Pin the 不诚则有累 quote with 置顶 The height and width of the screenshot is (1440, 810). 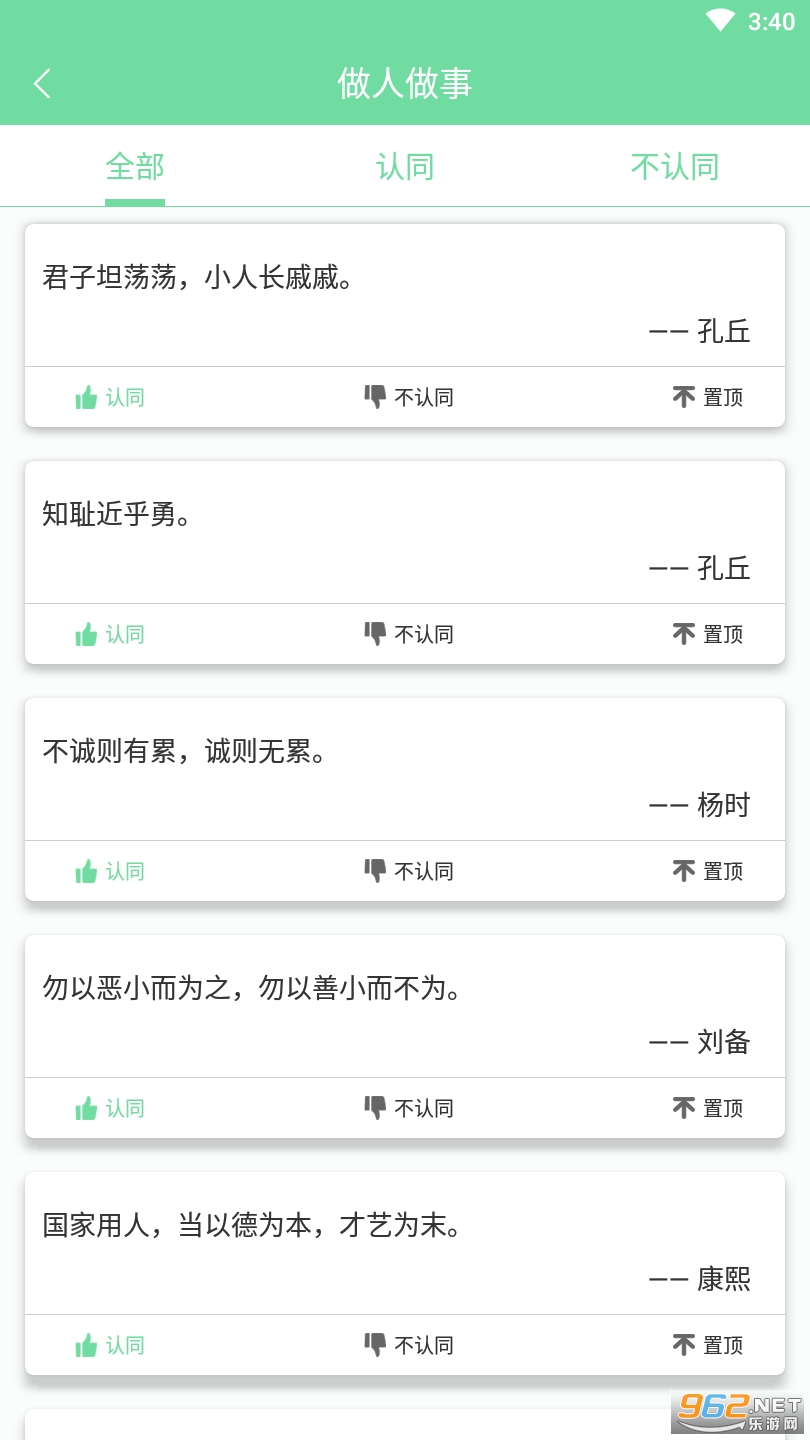708,871
